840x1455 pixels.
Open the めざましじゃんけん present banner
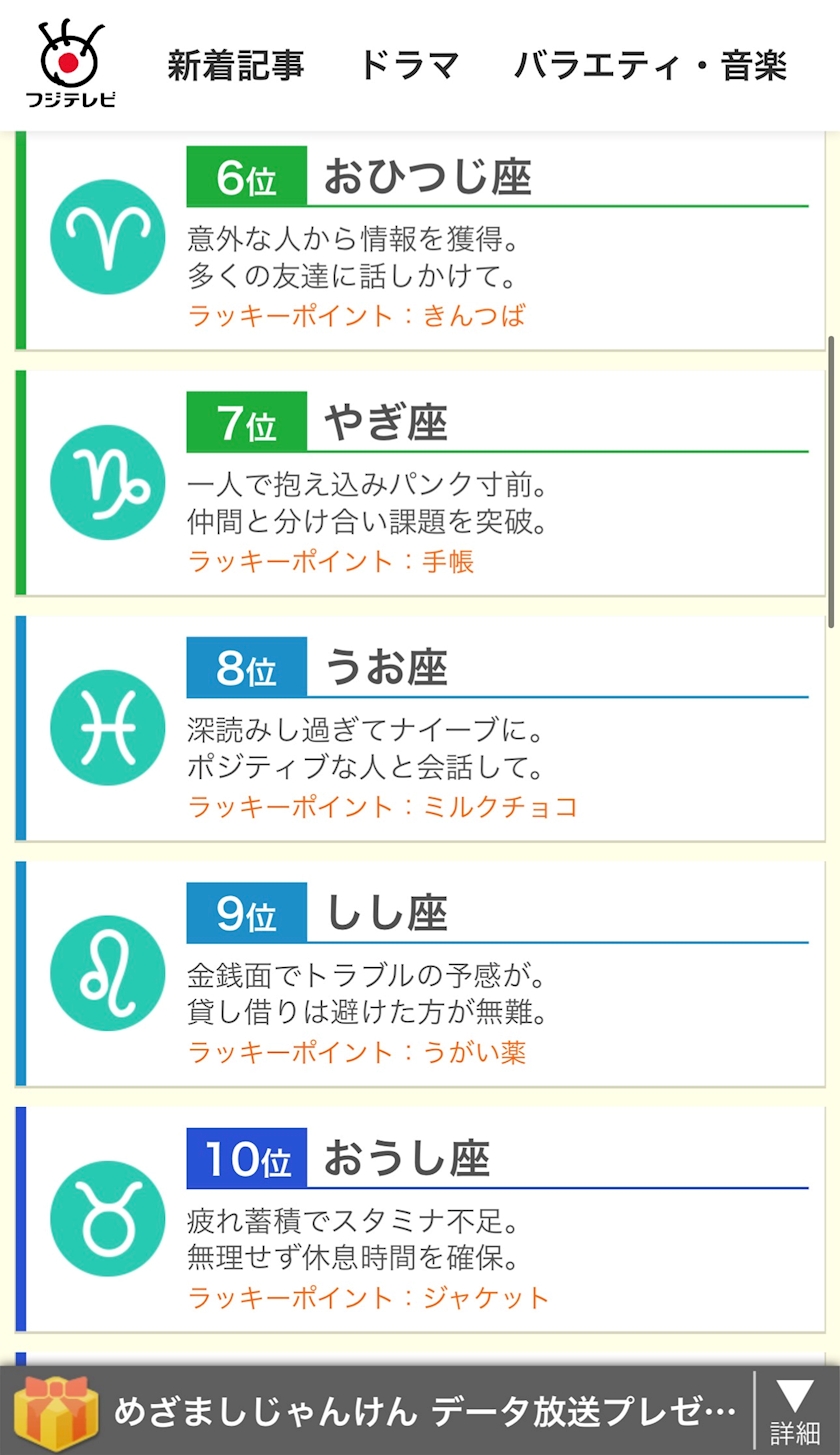pos(378,1411)
